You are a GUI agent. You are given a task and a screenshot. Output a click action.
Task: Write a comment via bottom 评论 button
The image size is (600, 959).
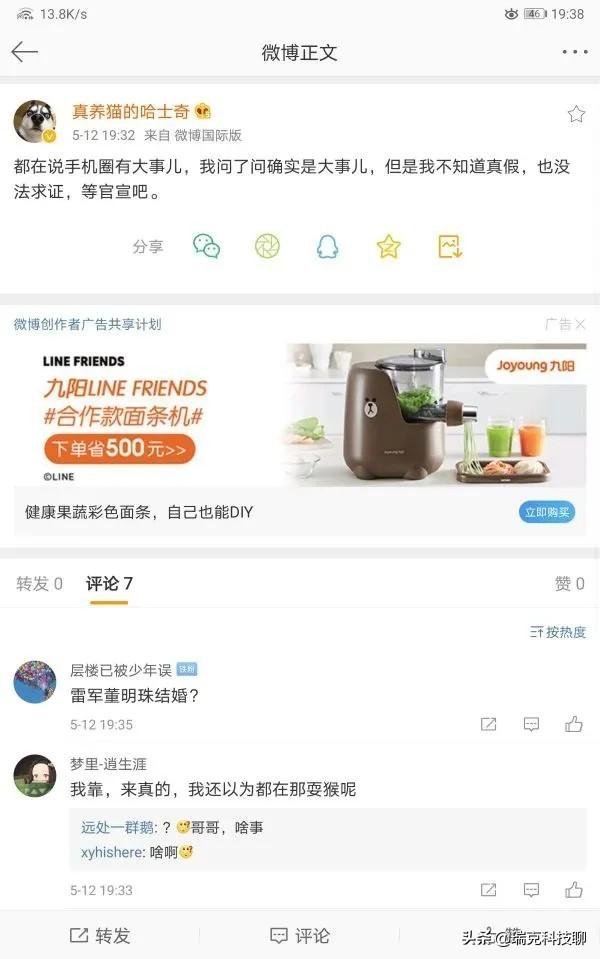point(300,935)
